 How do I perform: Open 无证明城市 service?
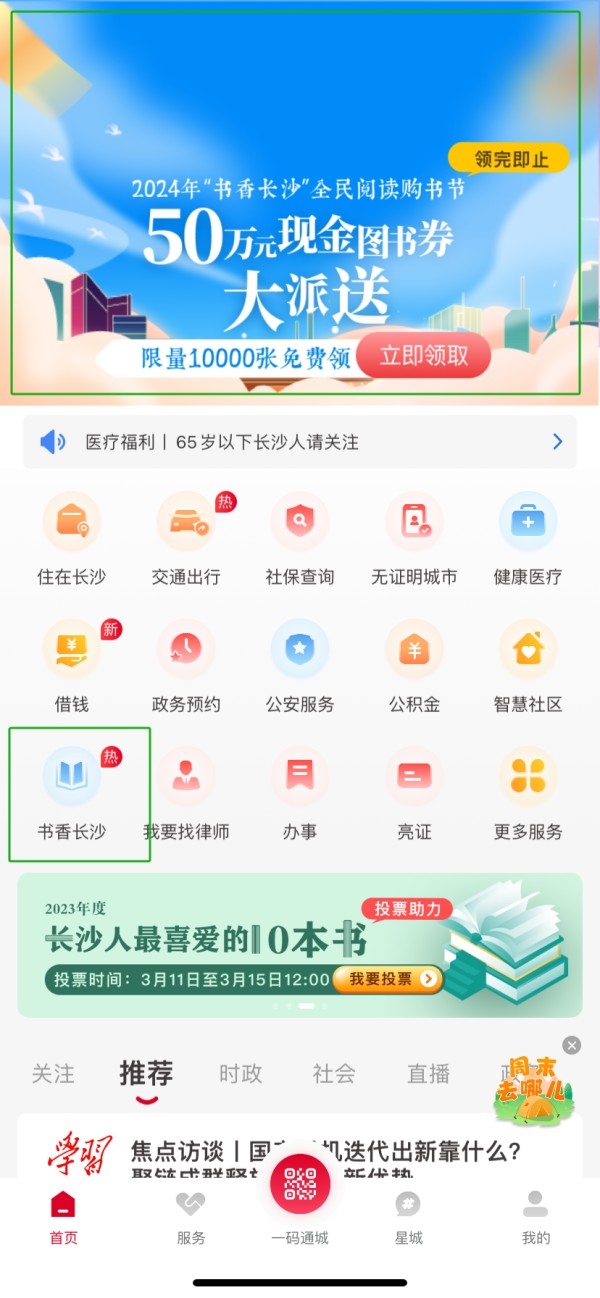[414, 538]
